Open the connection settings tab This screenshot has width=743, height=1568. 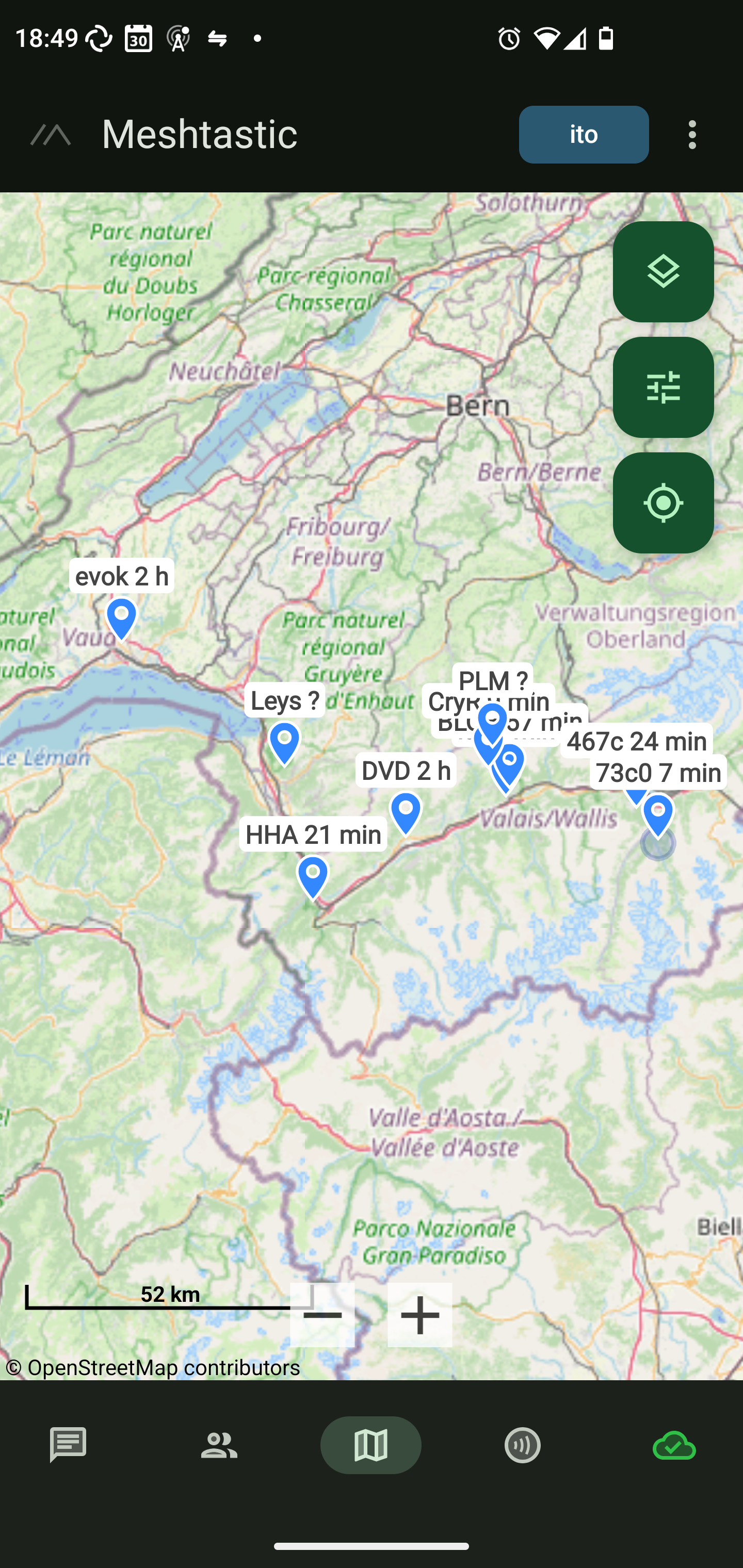pyautogui.click(x=674, y=1445)
